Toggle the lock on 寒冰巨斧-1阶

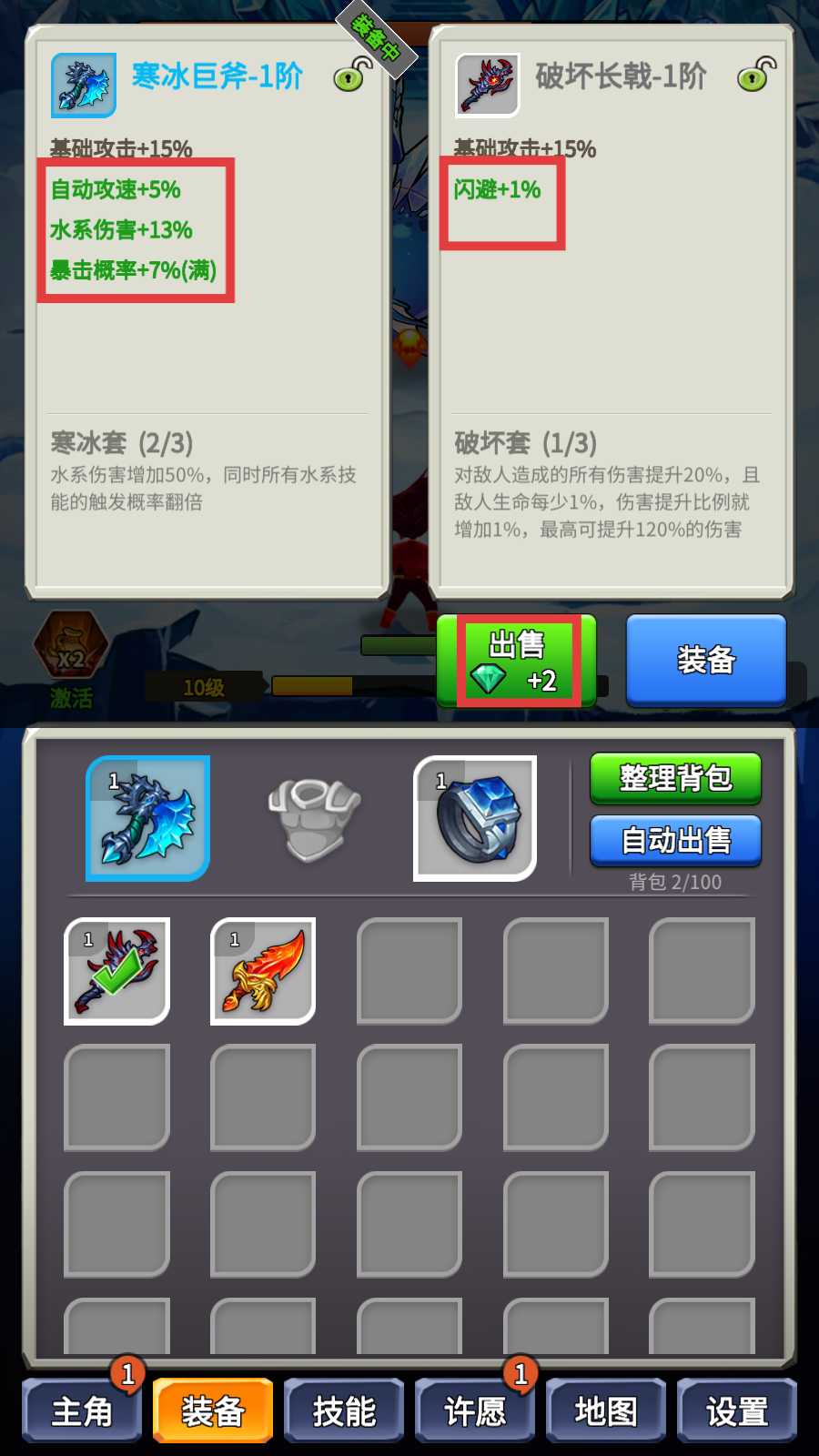(353, 76)
